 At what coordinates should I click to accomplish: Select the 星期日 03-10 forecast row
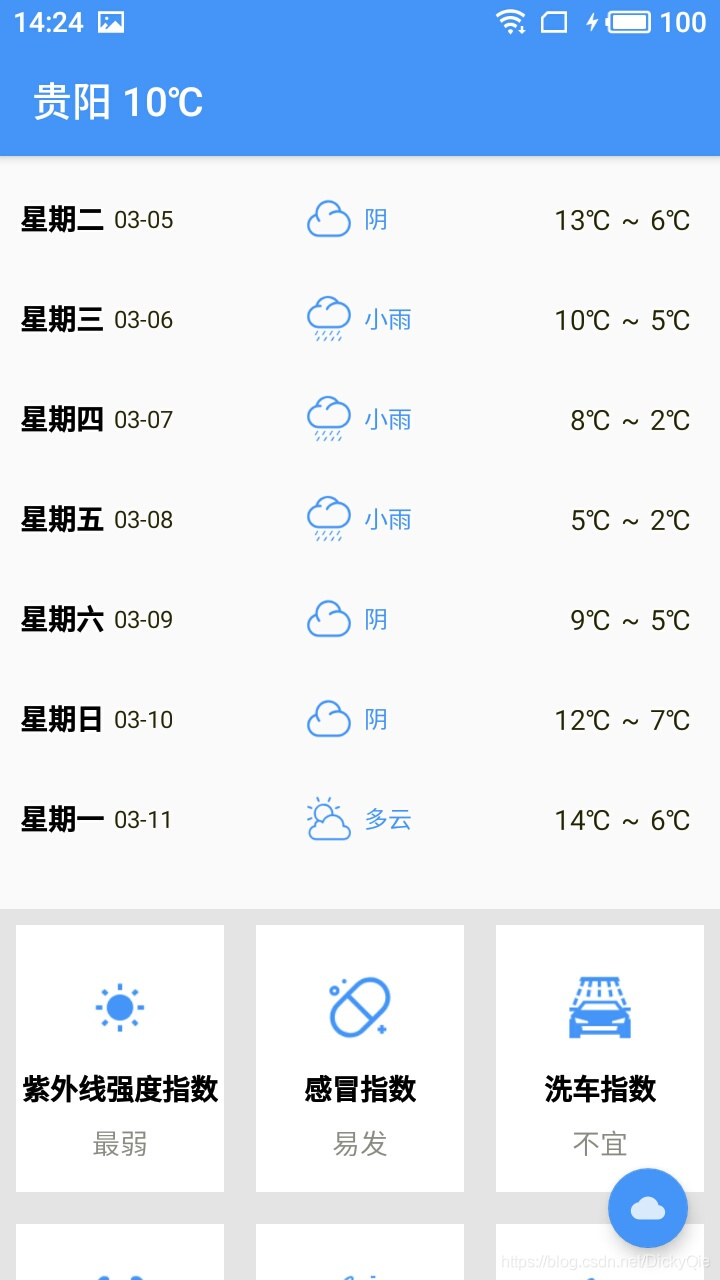tap(360, 720)
